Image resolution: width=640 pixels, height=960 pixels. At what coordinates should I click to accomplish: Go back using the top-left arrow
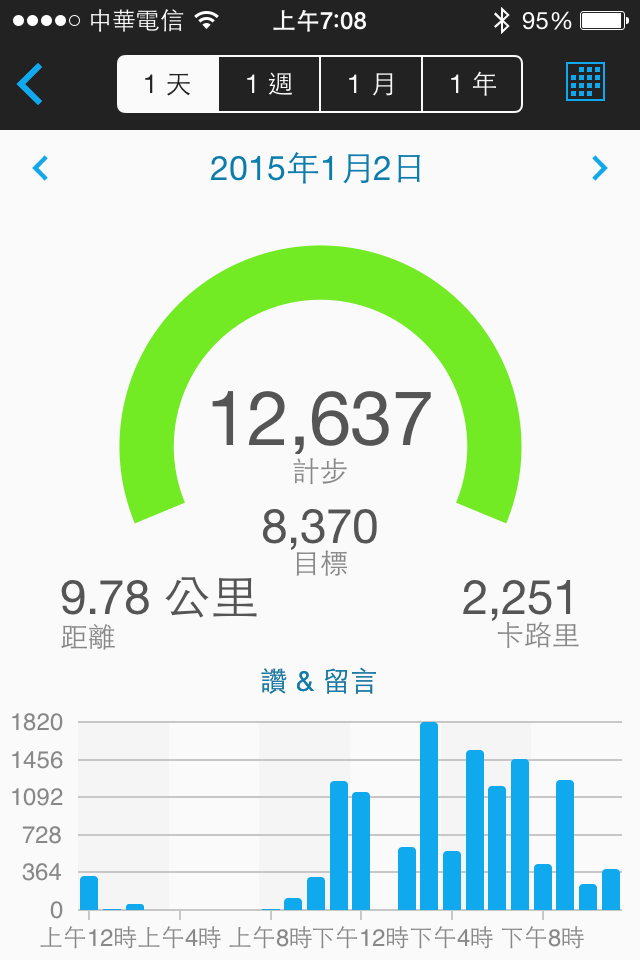click(x=30, y=84)
